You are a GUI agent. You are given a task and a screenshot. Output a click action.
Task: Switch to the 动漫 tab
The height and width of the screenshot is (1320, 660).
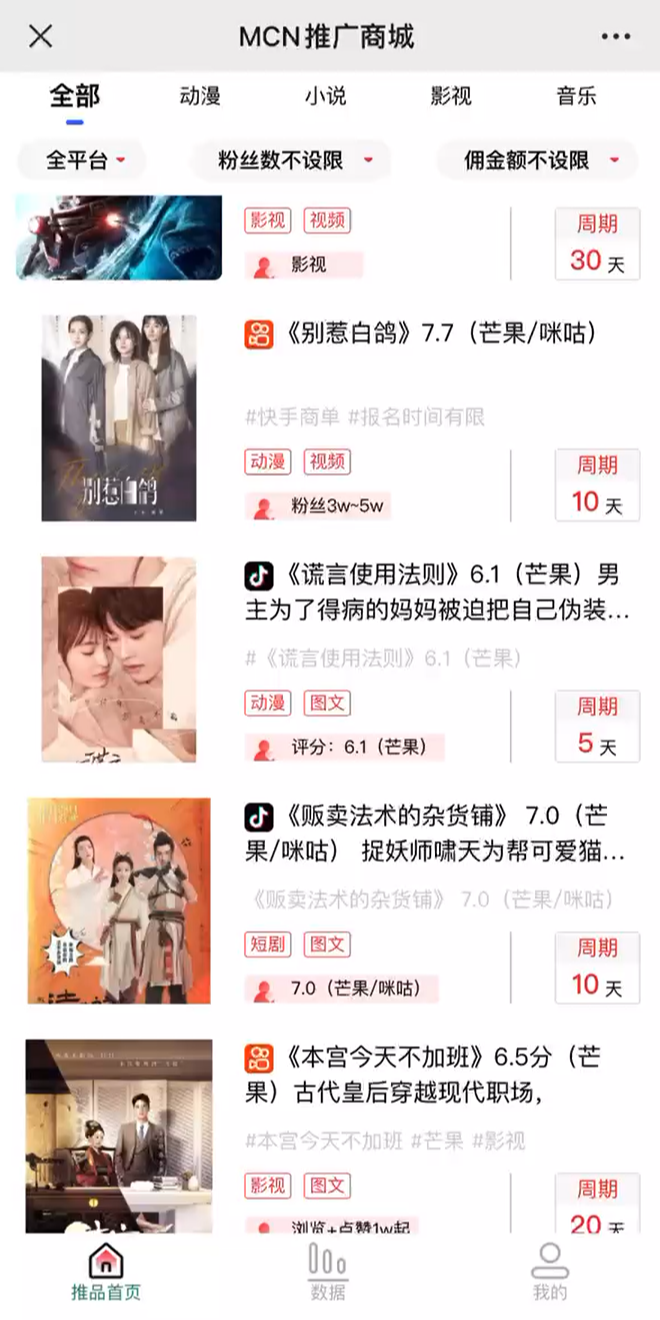[200, 97]
